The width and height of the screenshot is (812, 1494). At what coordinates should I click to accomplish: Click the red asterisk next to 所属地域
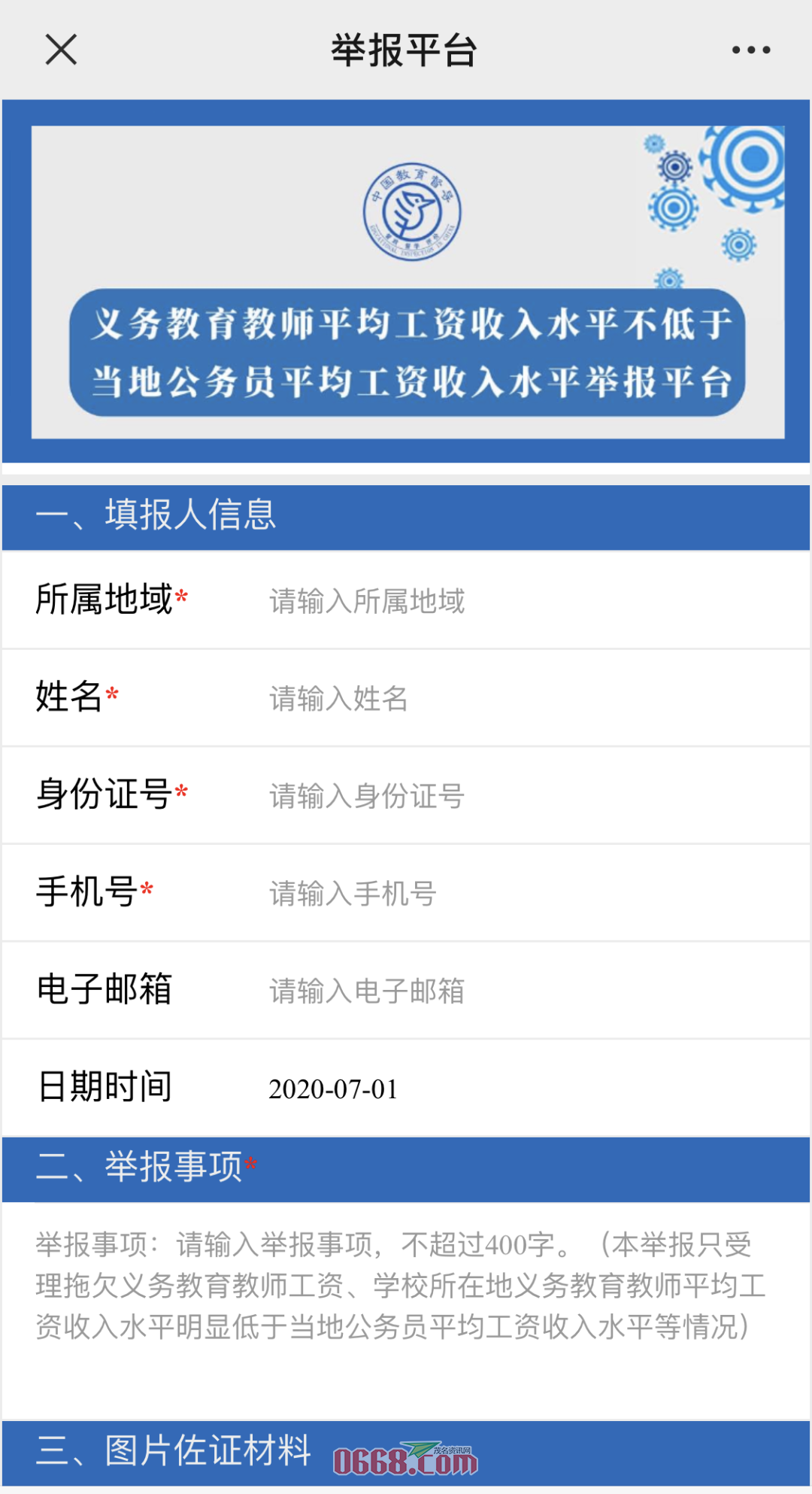[180, 596]
